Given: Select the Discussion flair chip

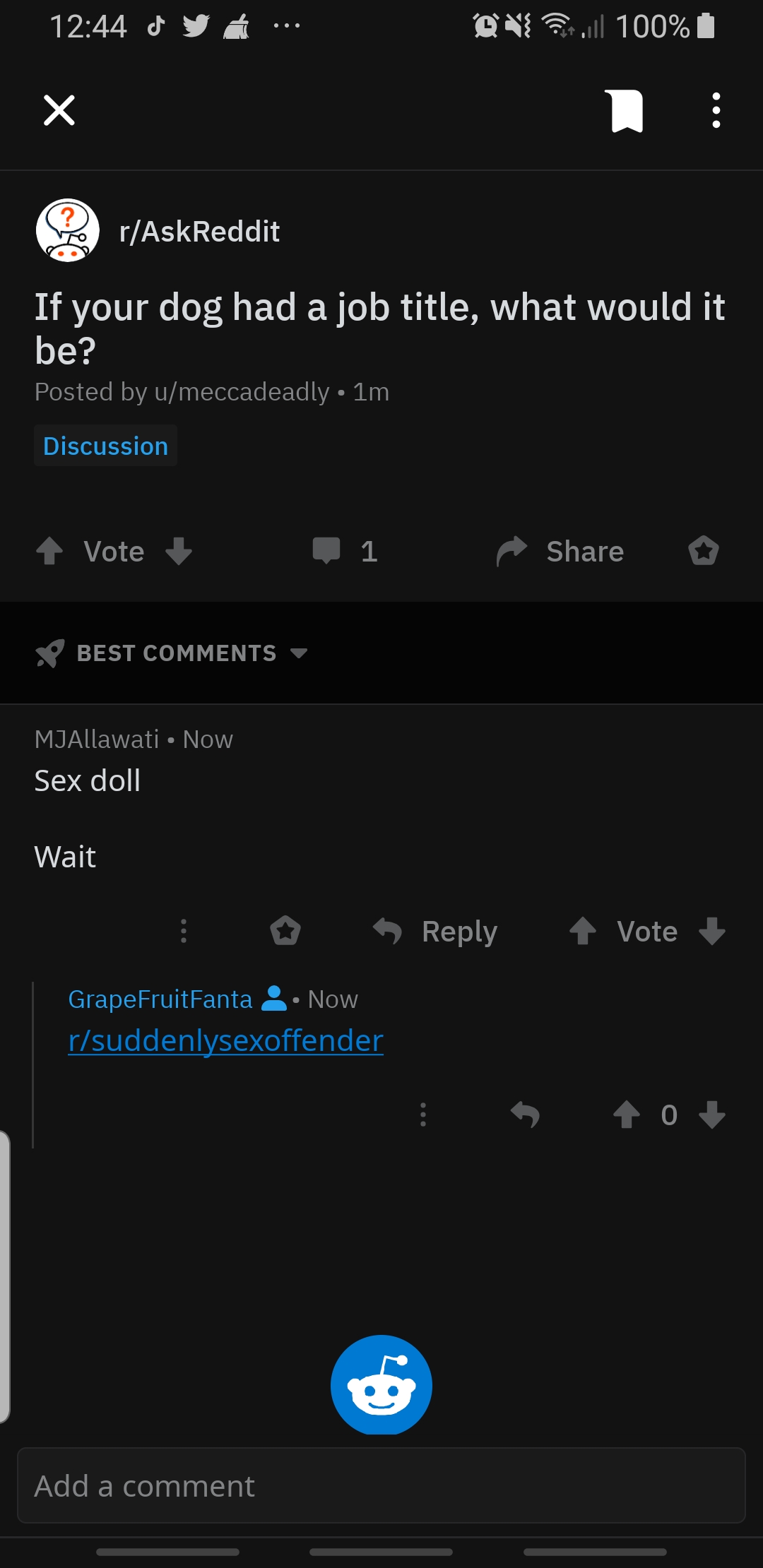Looking at the screenshot, I should [106, 446].
